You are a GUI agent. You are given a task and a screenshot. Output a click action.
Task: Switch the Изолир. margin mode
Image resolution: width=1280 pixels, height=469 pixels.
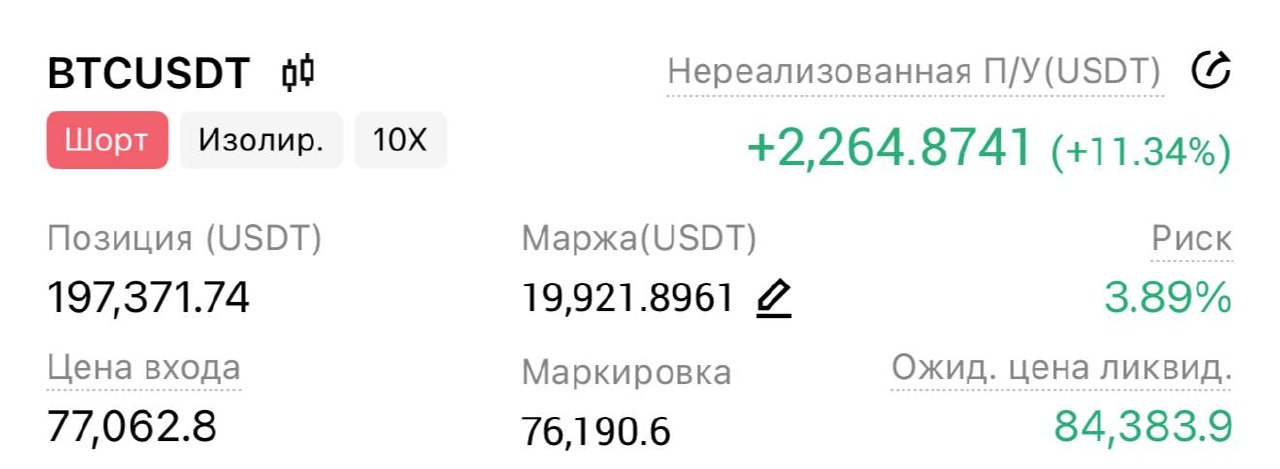point(261,140)
